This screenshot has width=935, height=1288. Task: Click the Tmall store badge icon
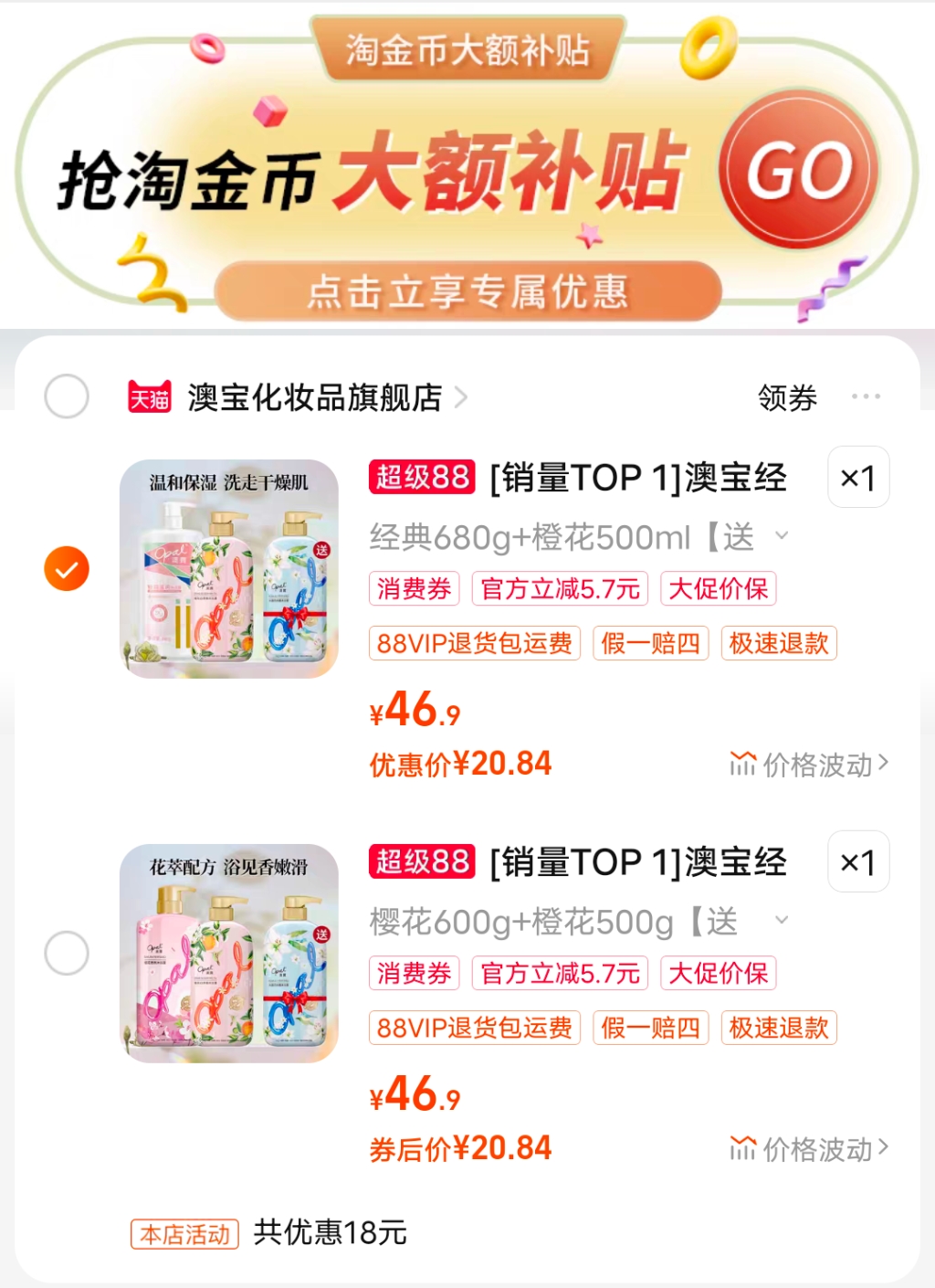(x=149, y=397)
